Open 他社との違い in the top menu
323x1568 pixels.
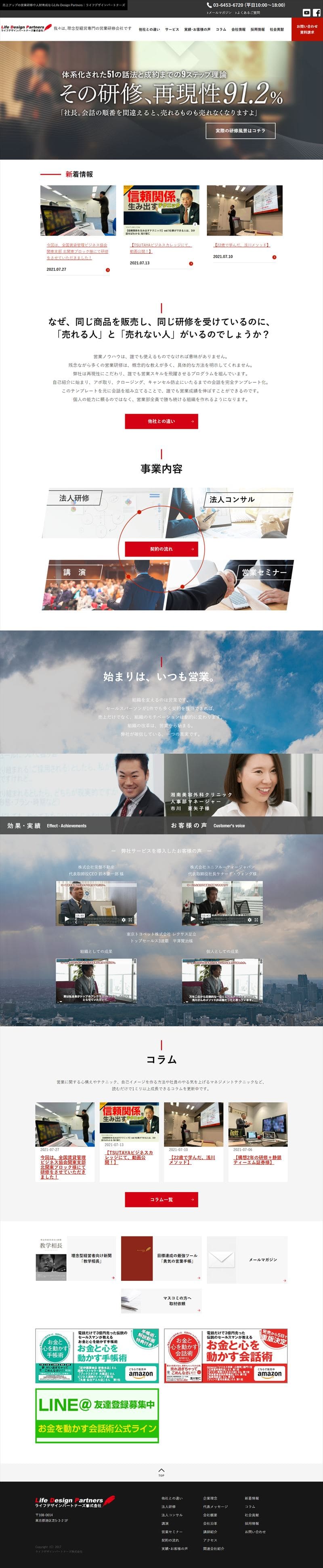(x=149, y=29)
